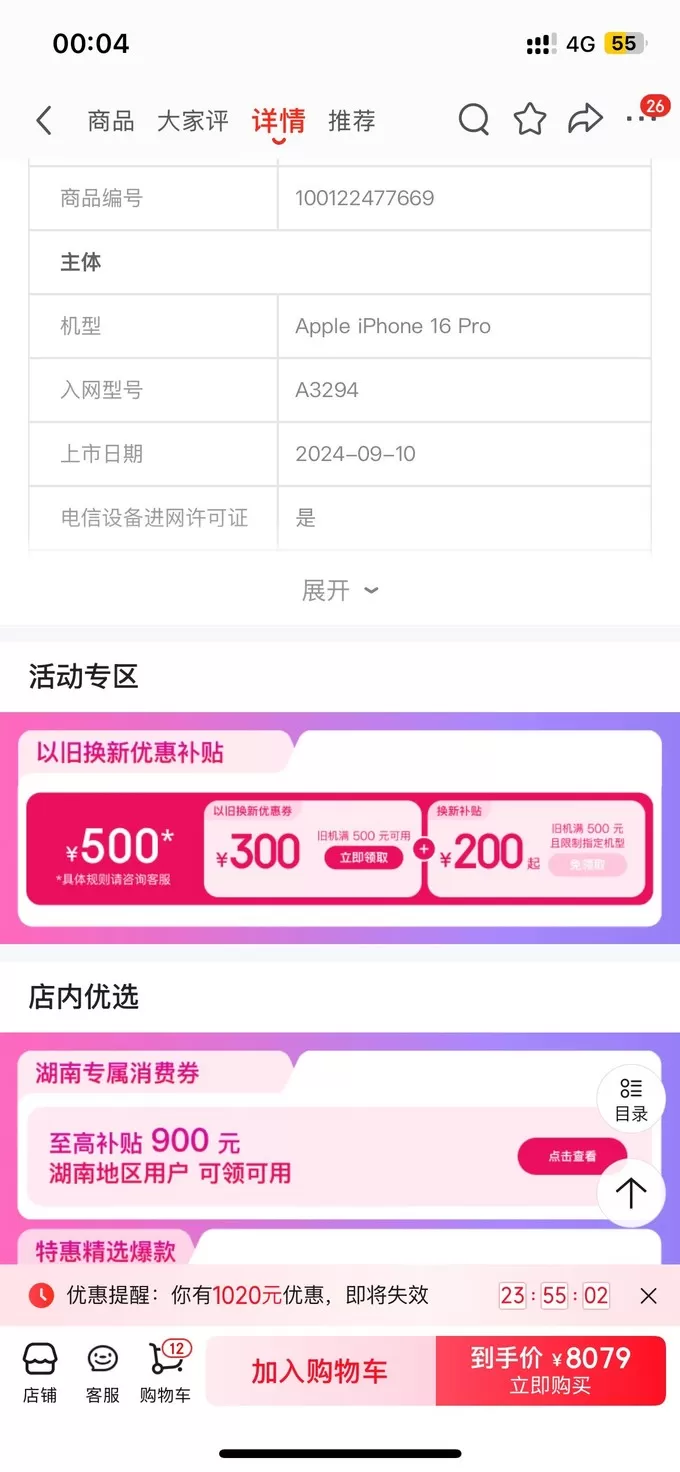The height and width of the screenshot is (1472, 680).
Task: Dismiss the 优惠提醒 banner
Action: (648, 1296)
